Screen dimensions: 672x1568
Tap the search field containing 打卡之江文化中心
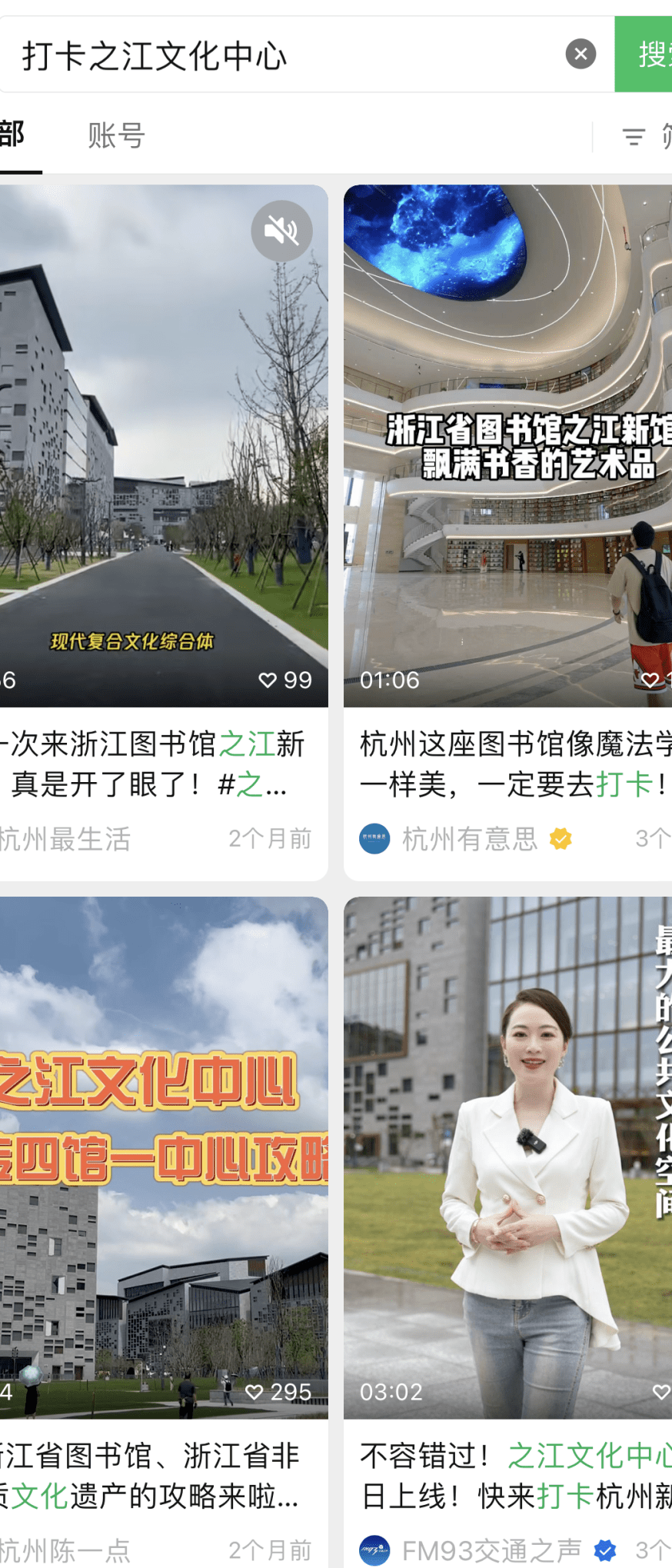coord(284,55)
